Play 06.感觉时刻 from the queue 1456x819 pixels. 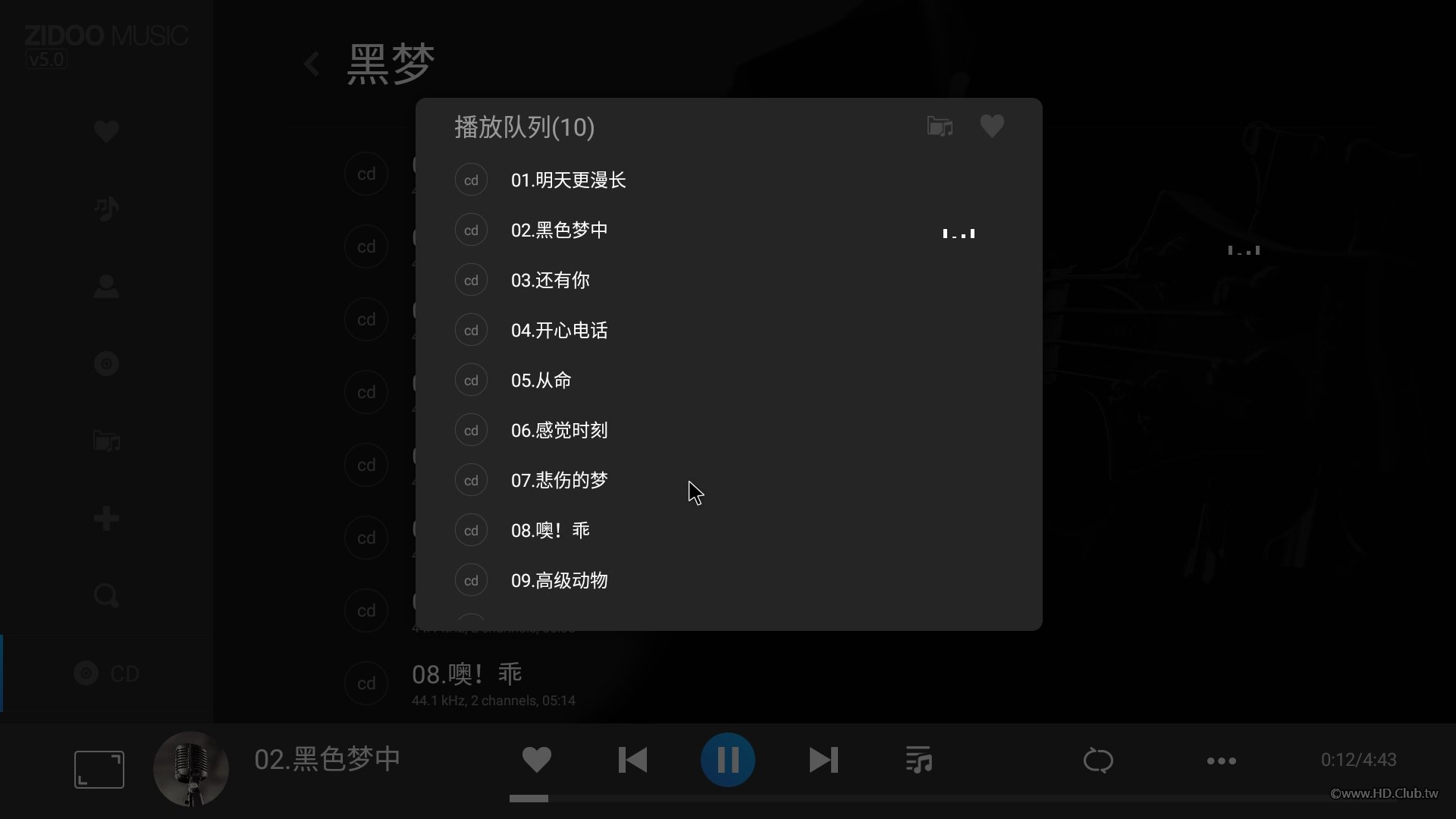click(x=559, y=431)
